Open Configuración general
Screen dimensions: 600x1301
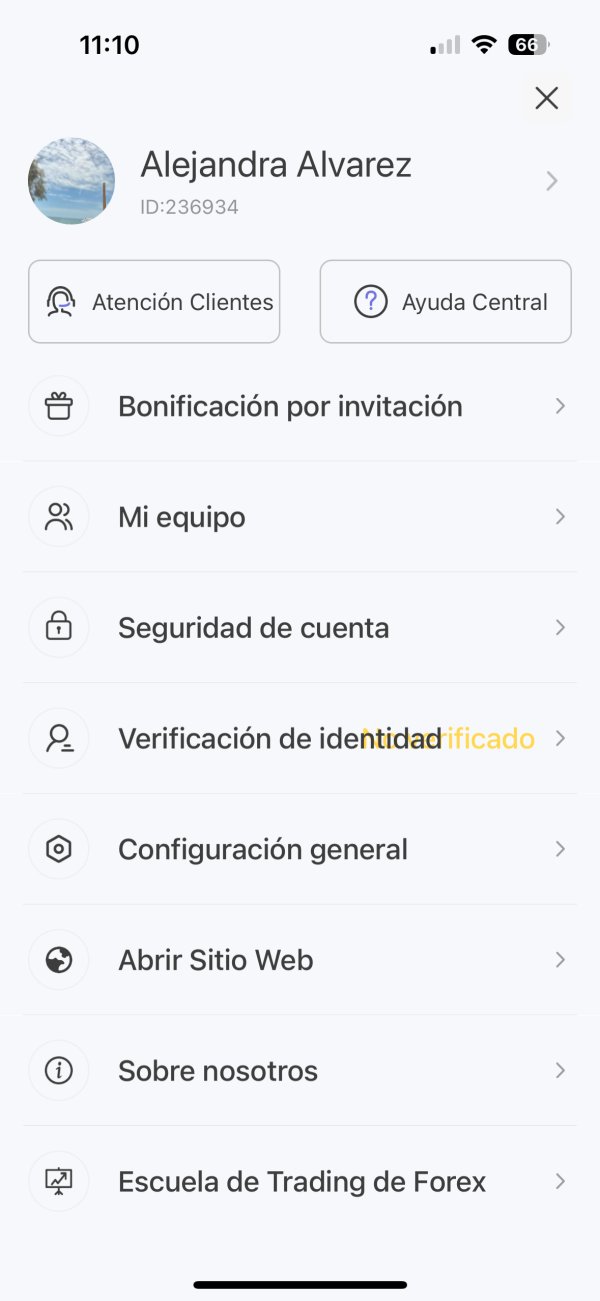[300, 850]
